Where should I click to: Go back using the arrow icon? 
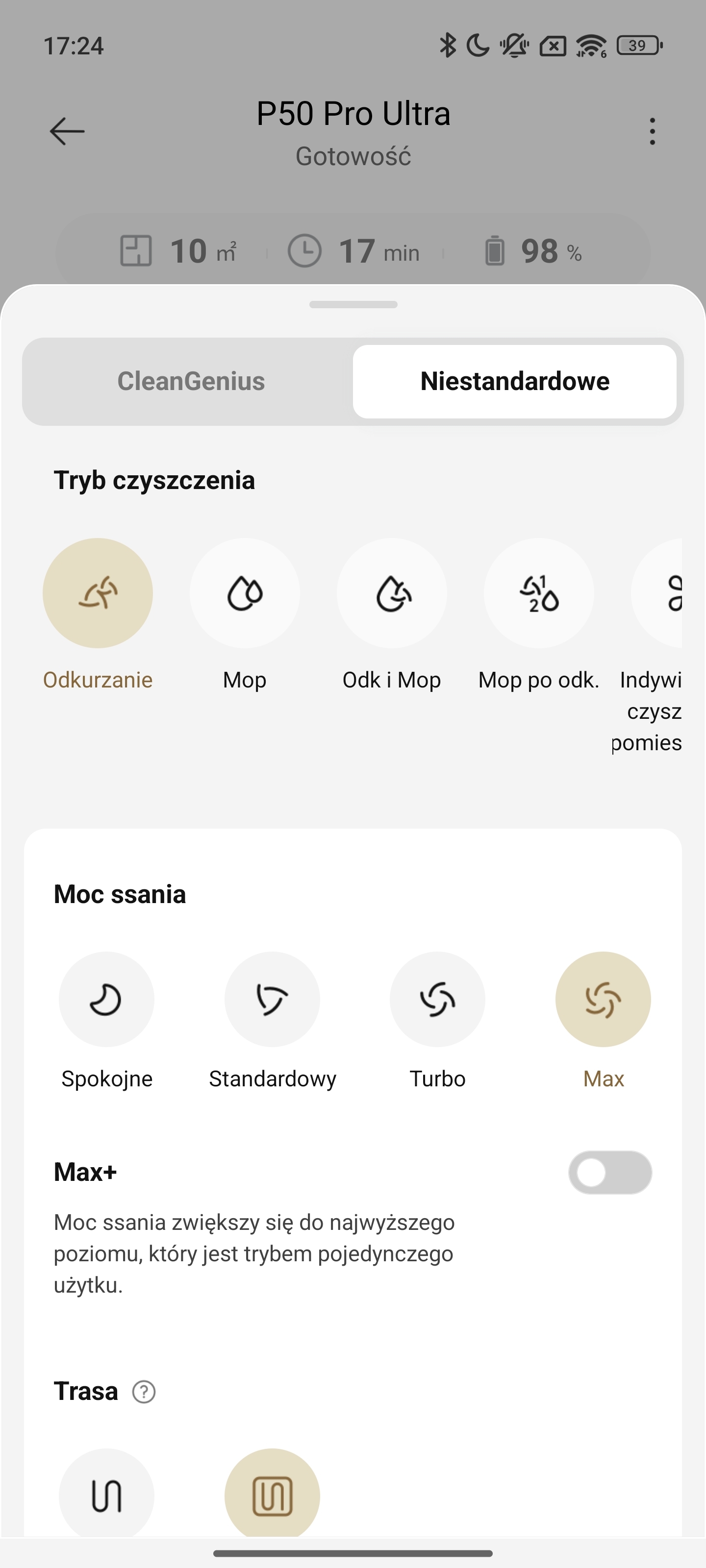click(67, 131)
